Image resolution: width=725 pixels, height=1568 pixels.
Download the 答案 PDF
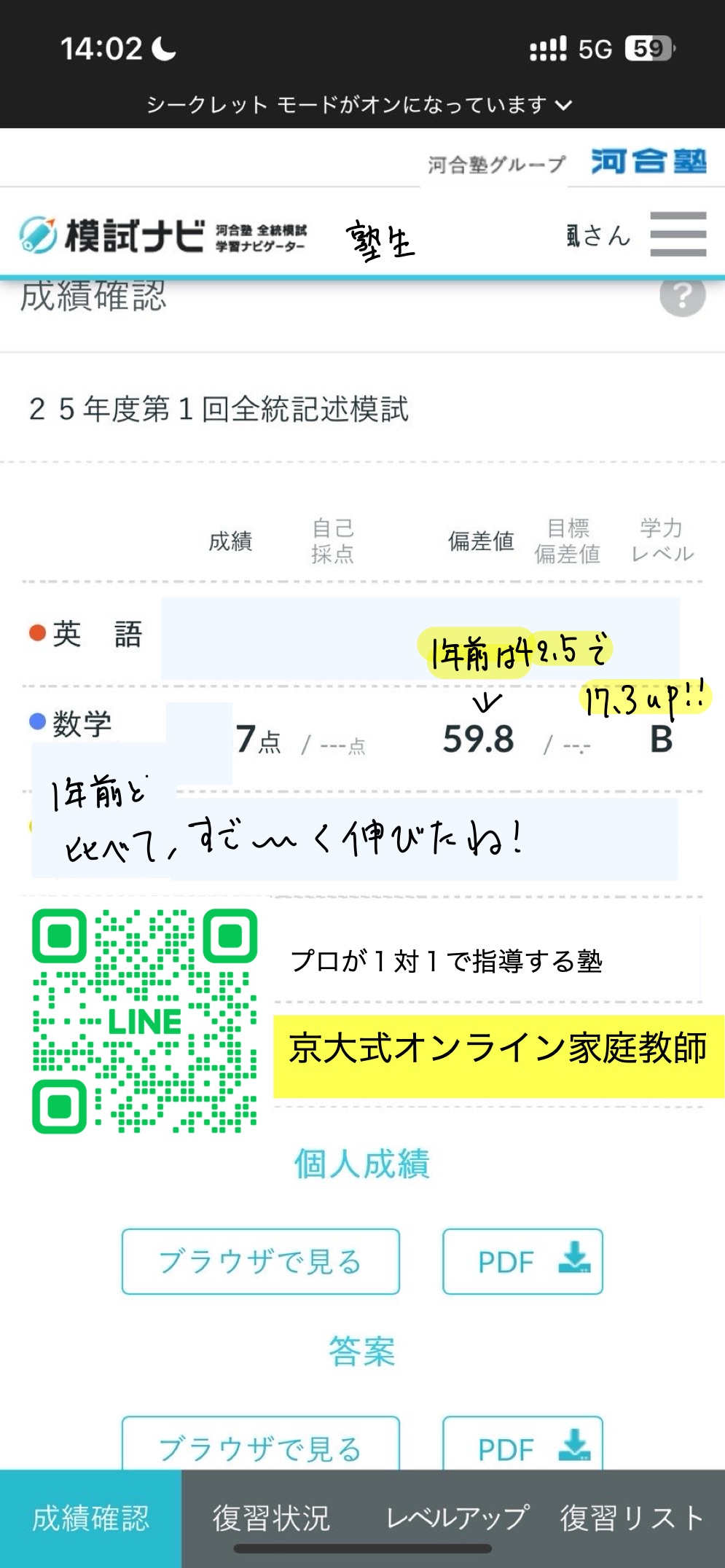[x=522, y=1449]
